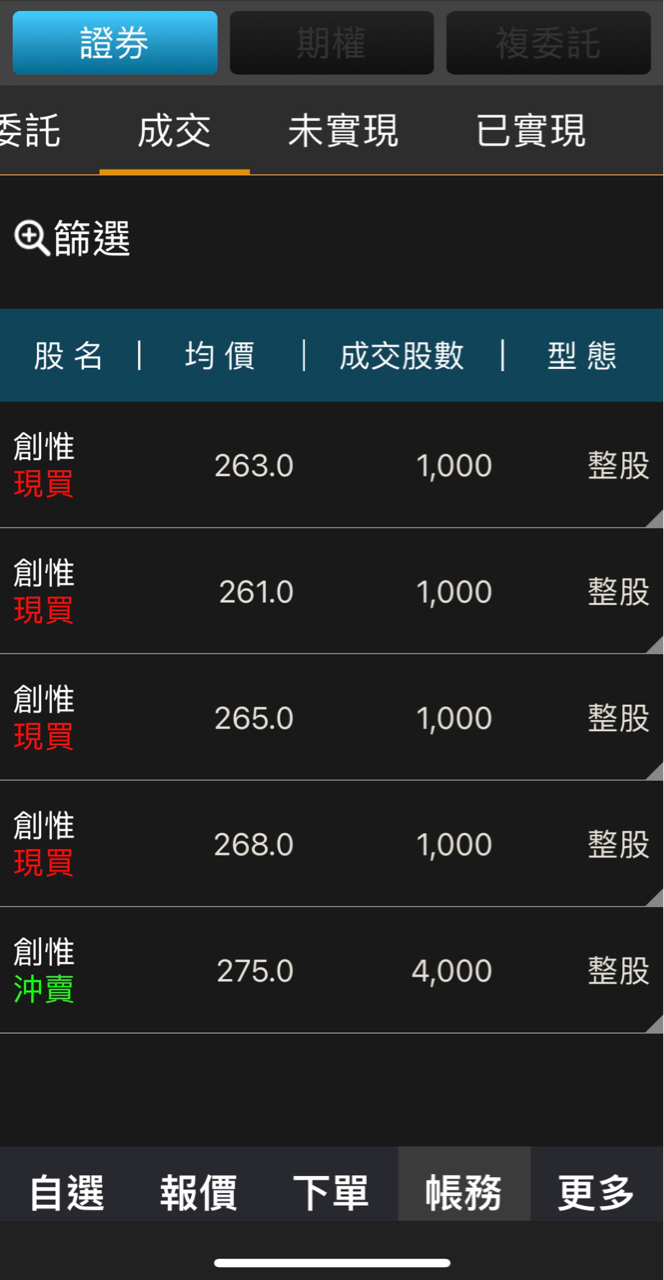The height and width of the screenshot is (1280, 664).
Task: Open the 創惟 trade at 265.0
Action: point(332,717)
